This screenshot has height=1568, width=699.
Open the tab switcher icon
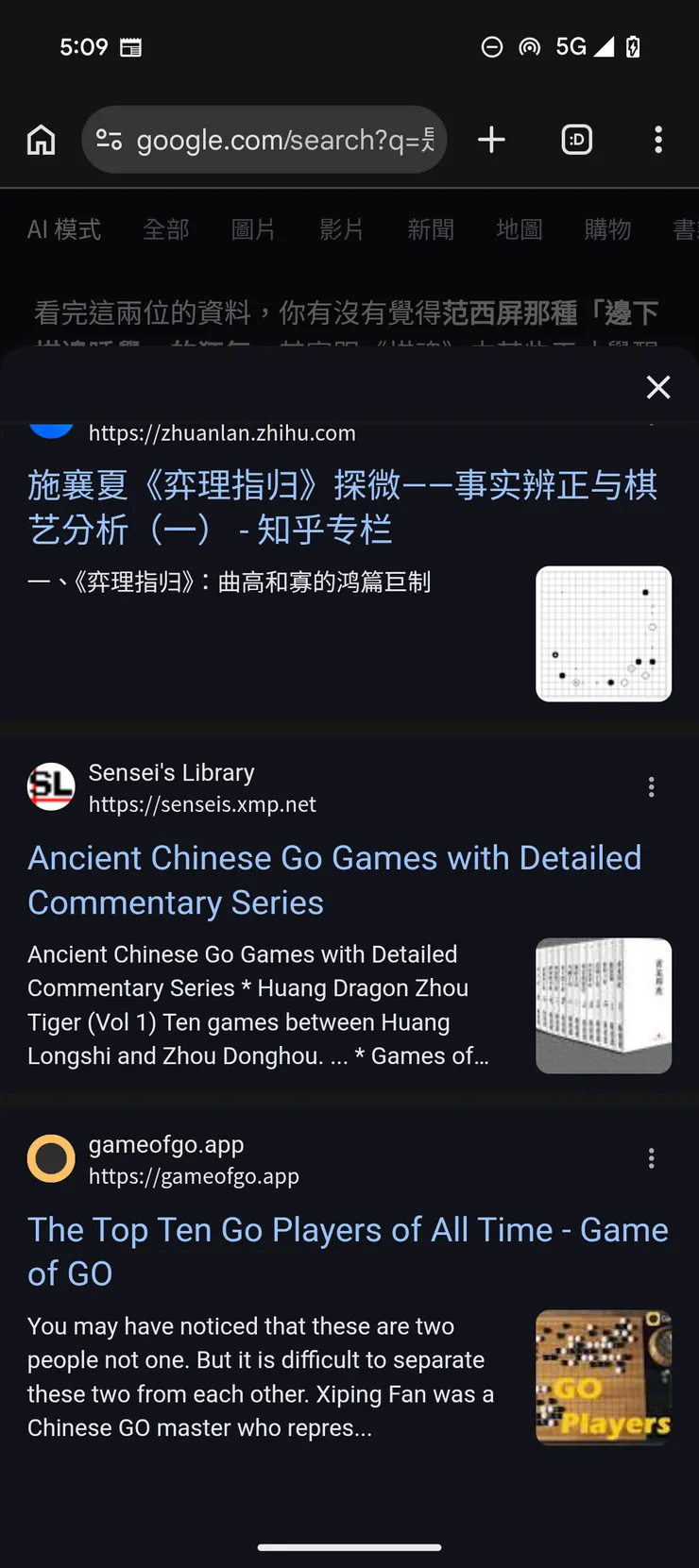click(576, 139)
